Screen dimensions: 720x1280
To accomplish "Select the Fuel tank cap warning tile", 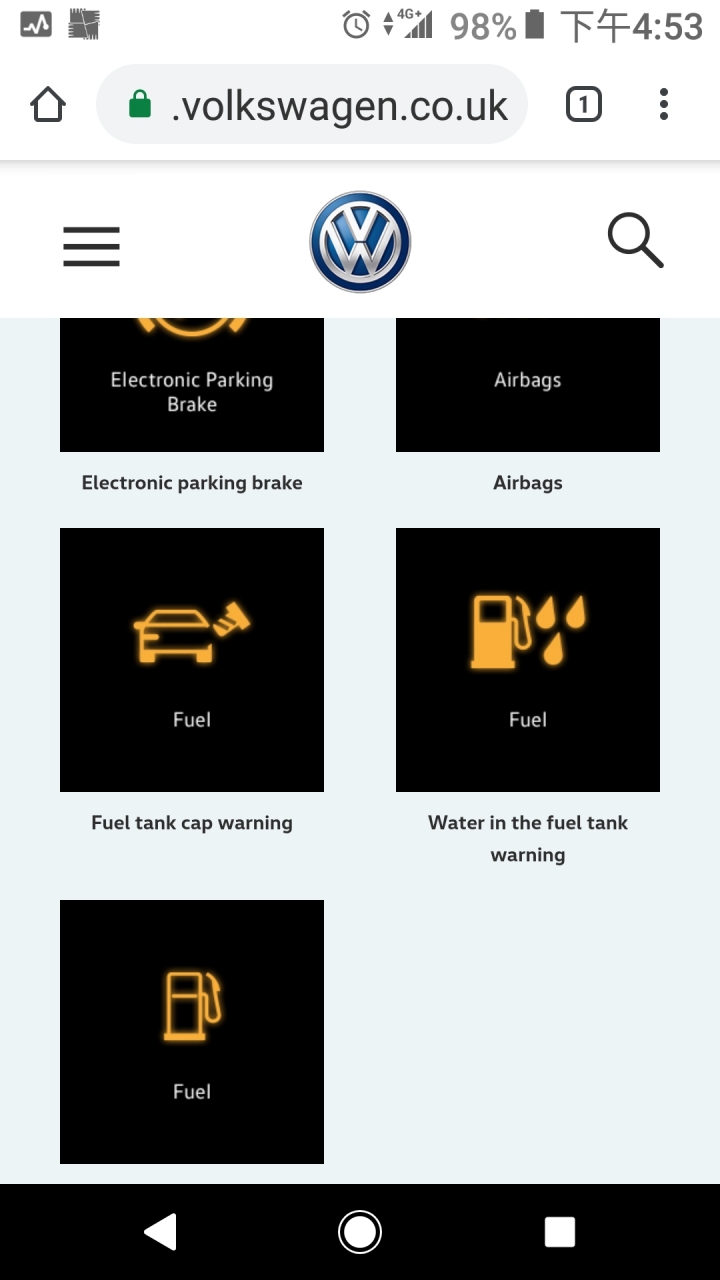I will pyautogui.click(x=192, y=660).
